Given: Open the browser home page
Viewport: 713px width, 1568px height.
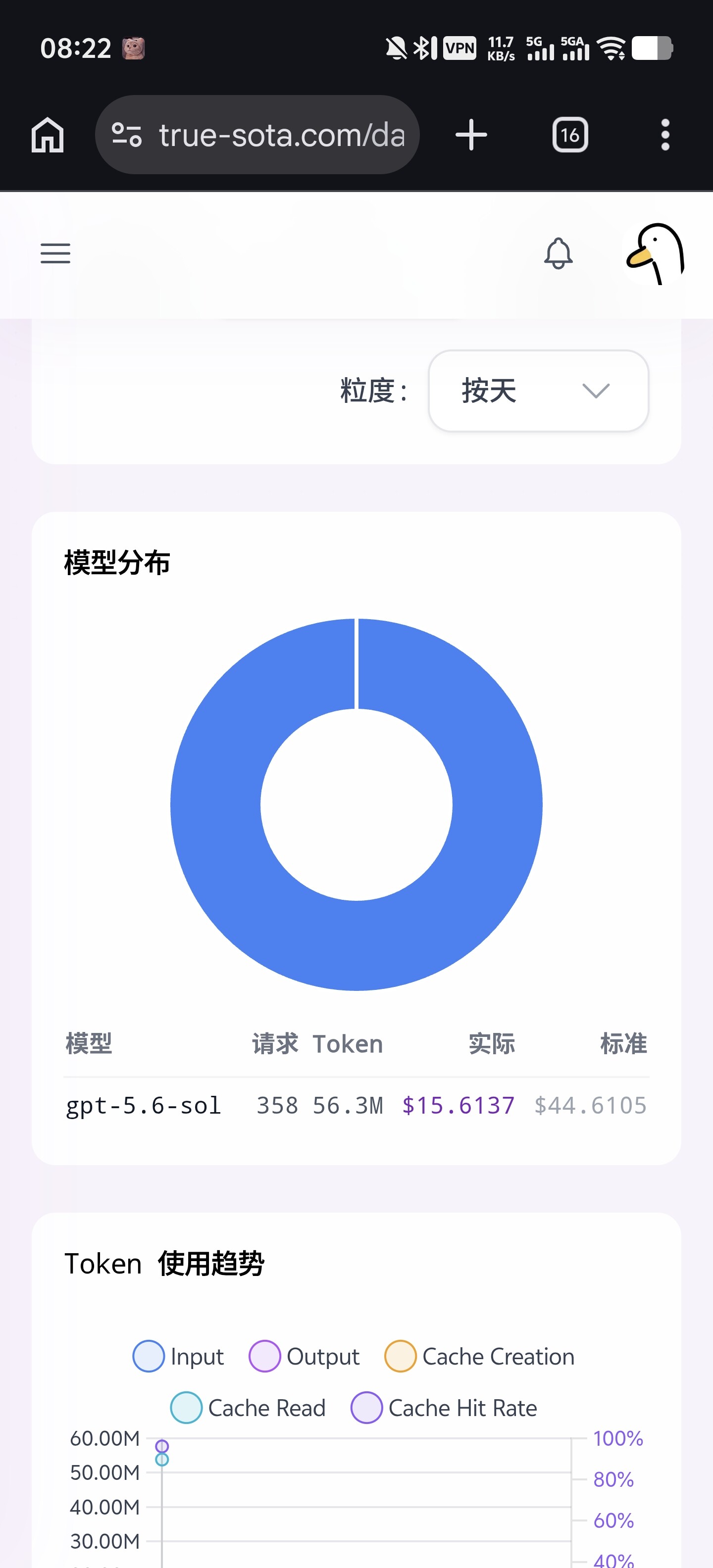Looking at the screenshot, I should click(x=48, y=135).
